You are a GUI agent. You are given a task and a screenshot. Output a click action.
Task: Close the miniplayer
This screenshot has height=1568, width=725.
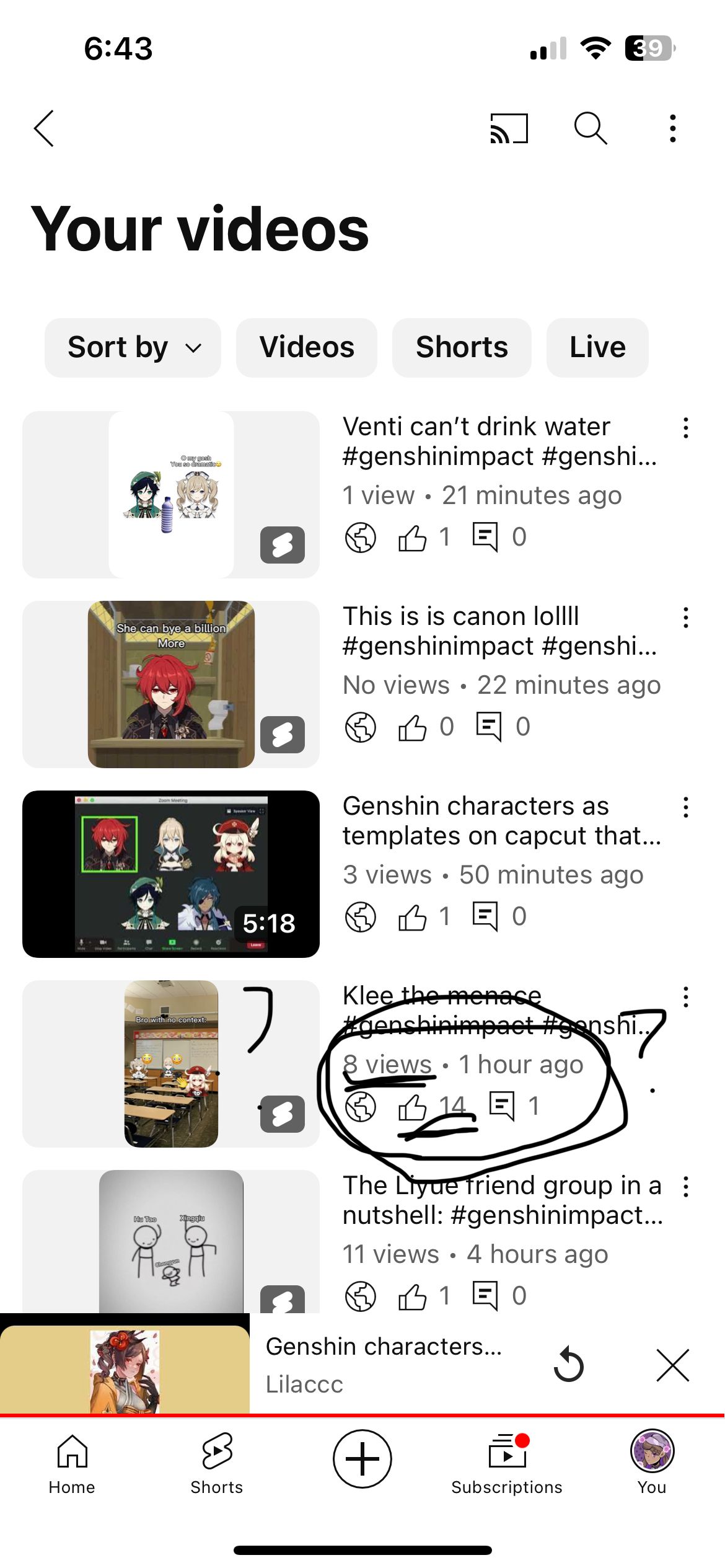point(672,1365)
